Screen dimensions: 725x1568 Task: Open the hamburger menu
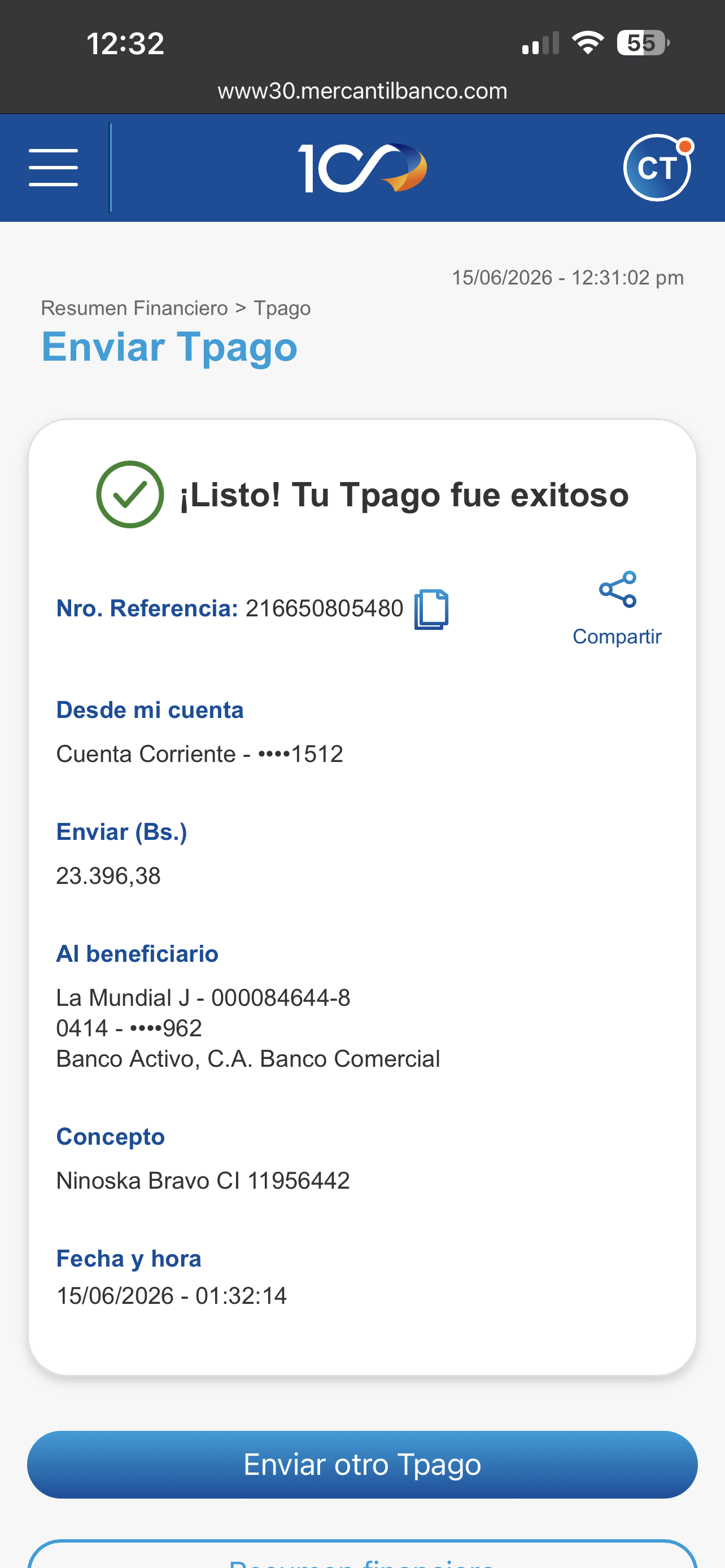click(x=54, y=168)
